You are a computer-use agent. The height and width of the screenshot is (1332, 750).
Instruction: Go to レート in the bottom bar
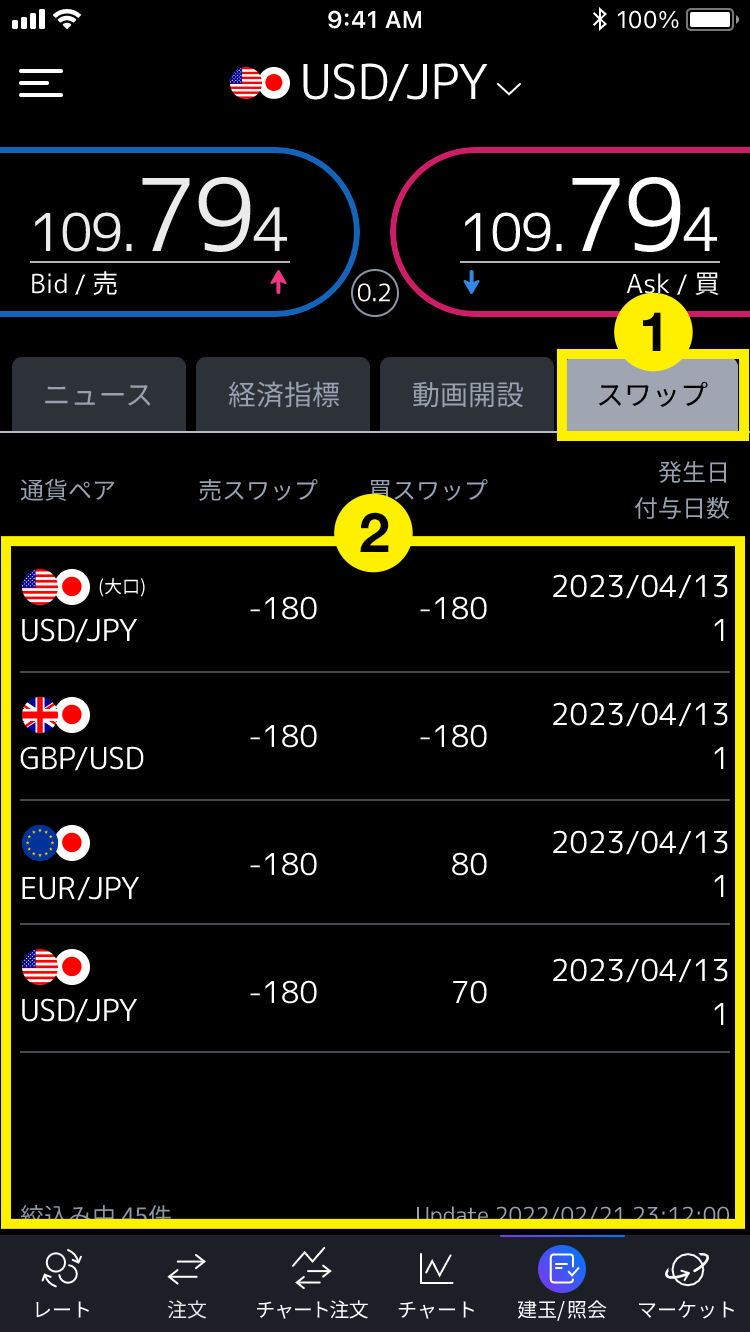(62, 1284)
